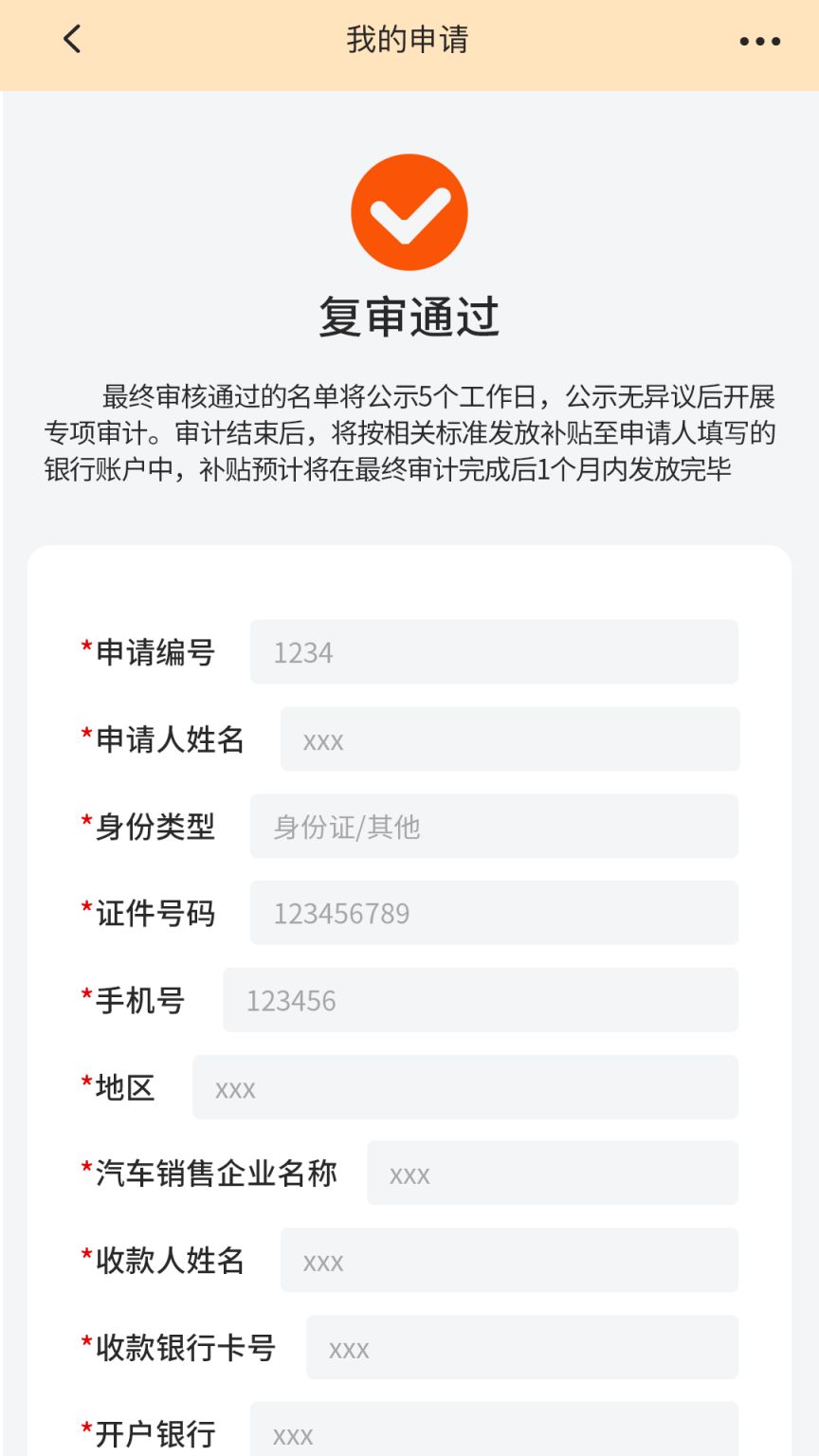819x1456 pixels.
Task: Tap the 申请编号 field
Action: [494, 652]
